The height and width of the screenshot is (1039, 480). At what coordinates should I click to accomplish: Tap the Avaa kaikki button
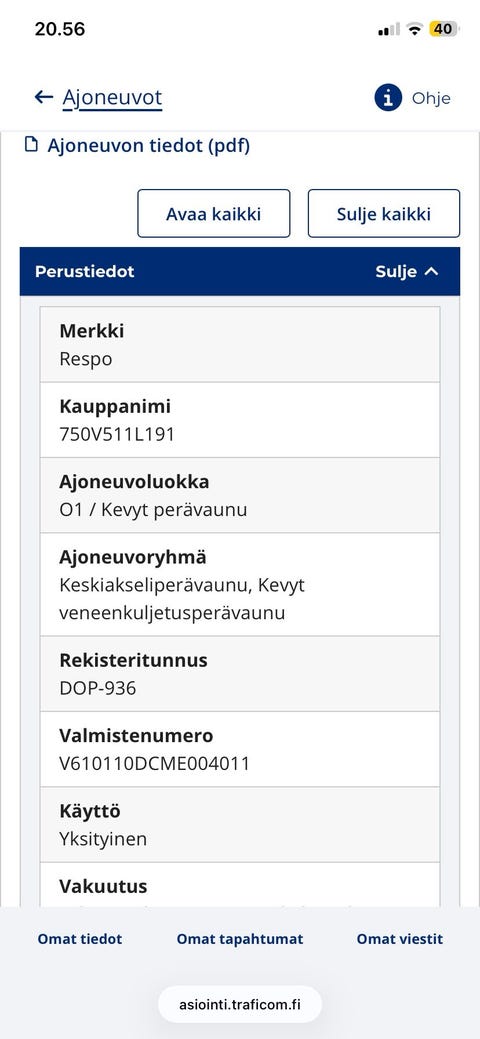pyautogui.click(x=213, y=213)
